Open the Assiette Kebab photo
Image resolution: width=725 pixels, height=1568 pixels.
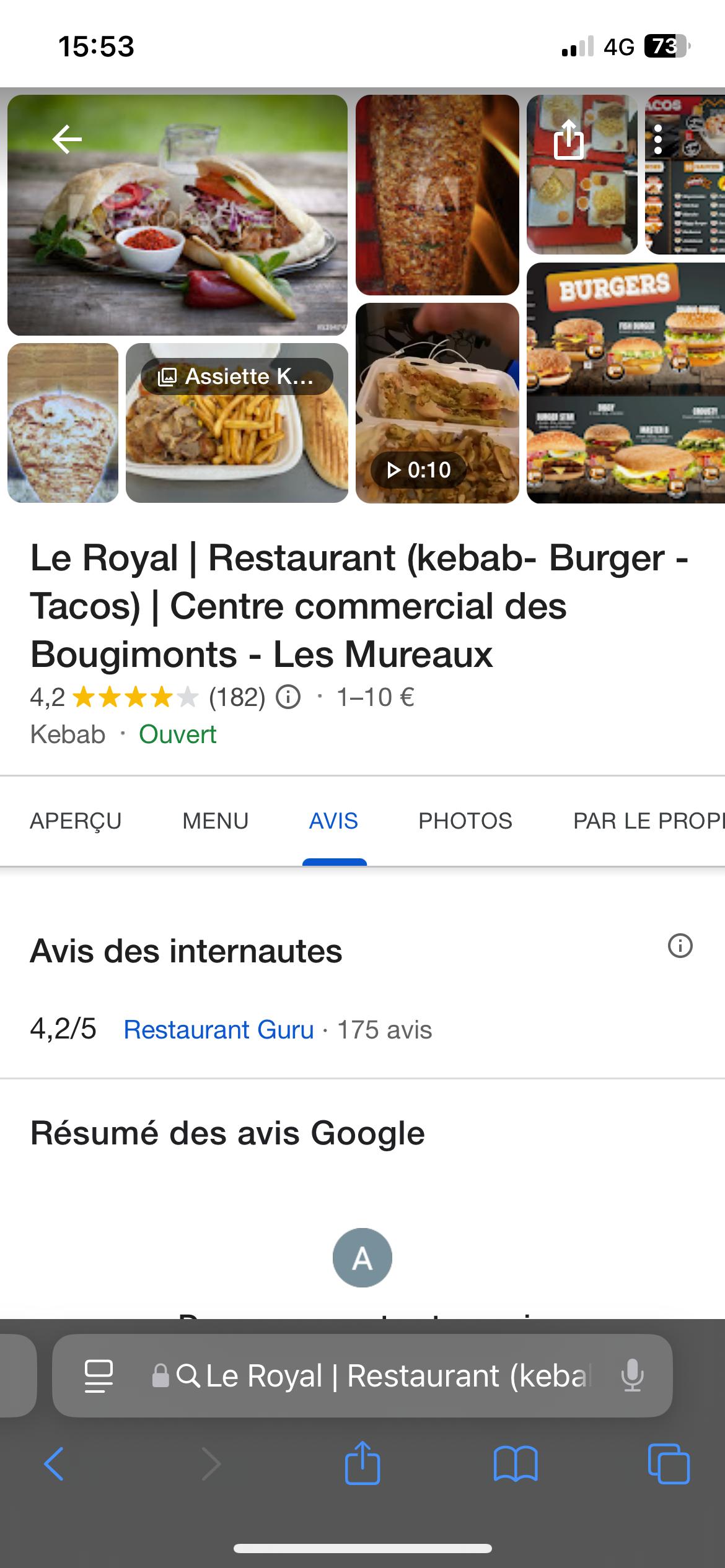(237, 423)
